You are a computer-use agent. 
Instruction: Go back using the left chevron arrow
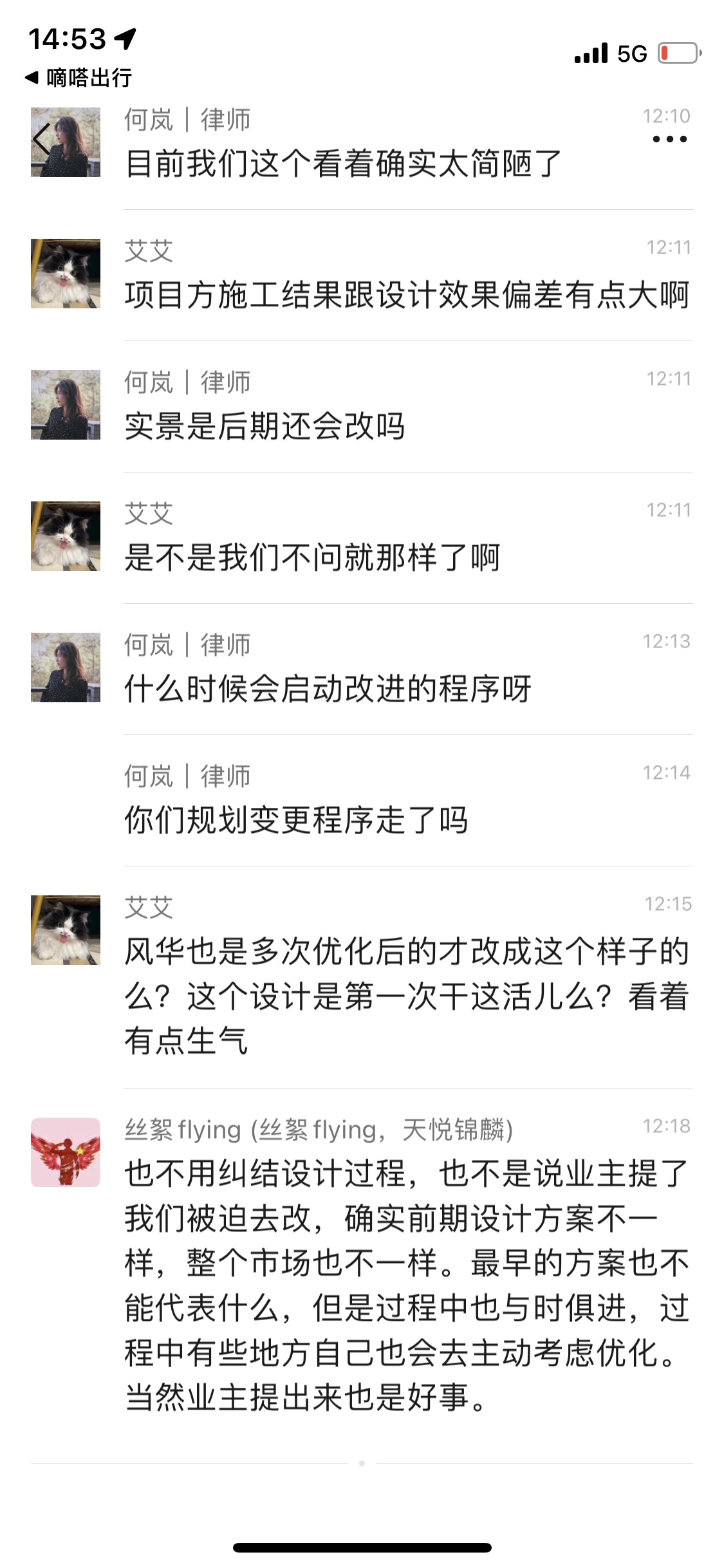point(42,139)
